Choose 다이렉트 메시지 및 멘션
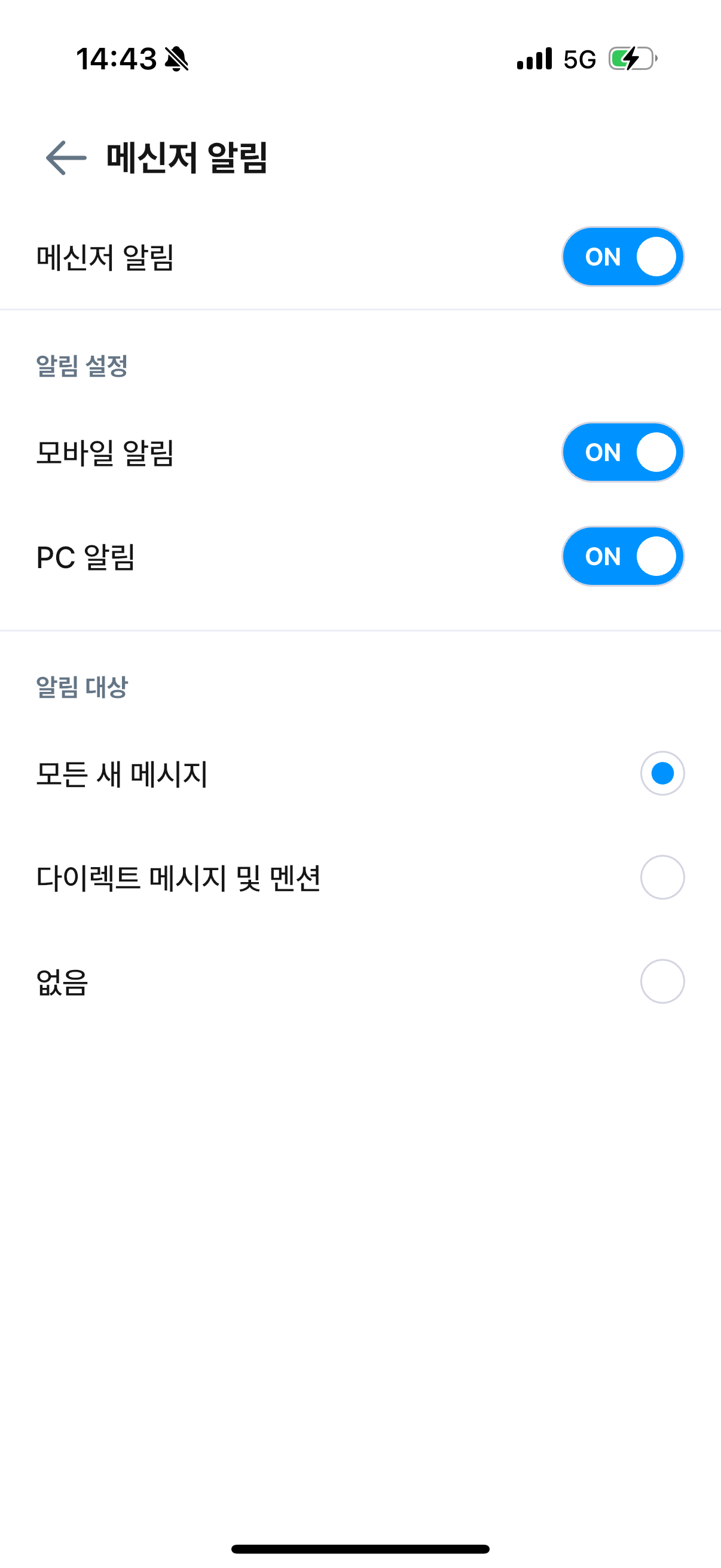 [662, 878]
